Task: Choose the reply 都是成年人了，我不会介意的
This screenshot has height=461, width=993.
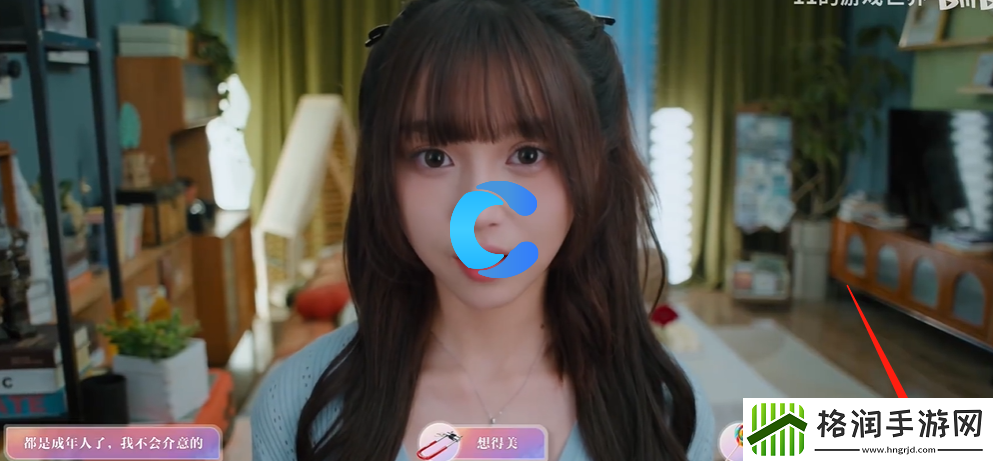Action: (x=111, y=441)
